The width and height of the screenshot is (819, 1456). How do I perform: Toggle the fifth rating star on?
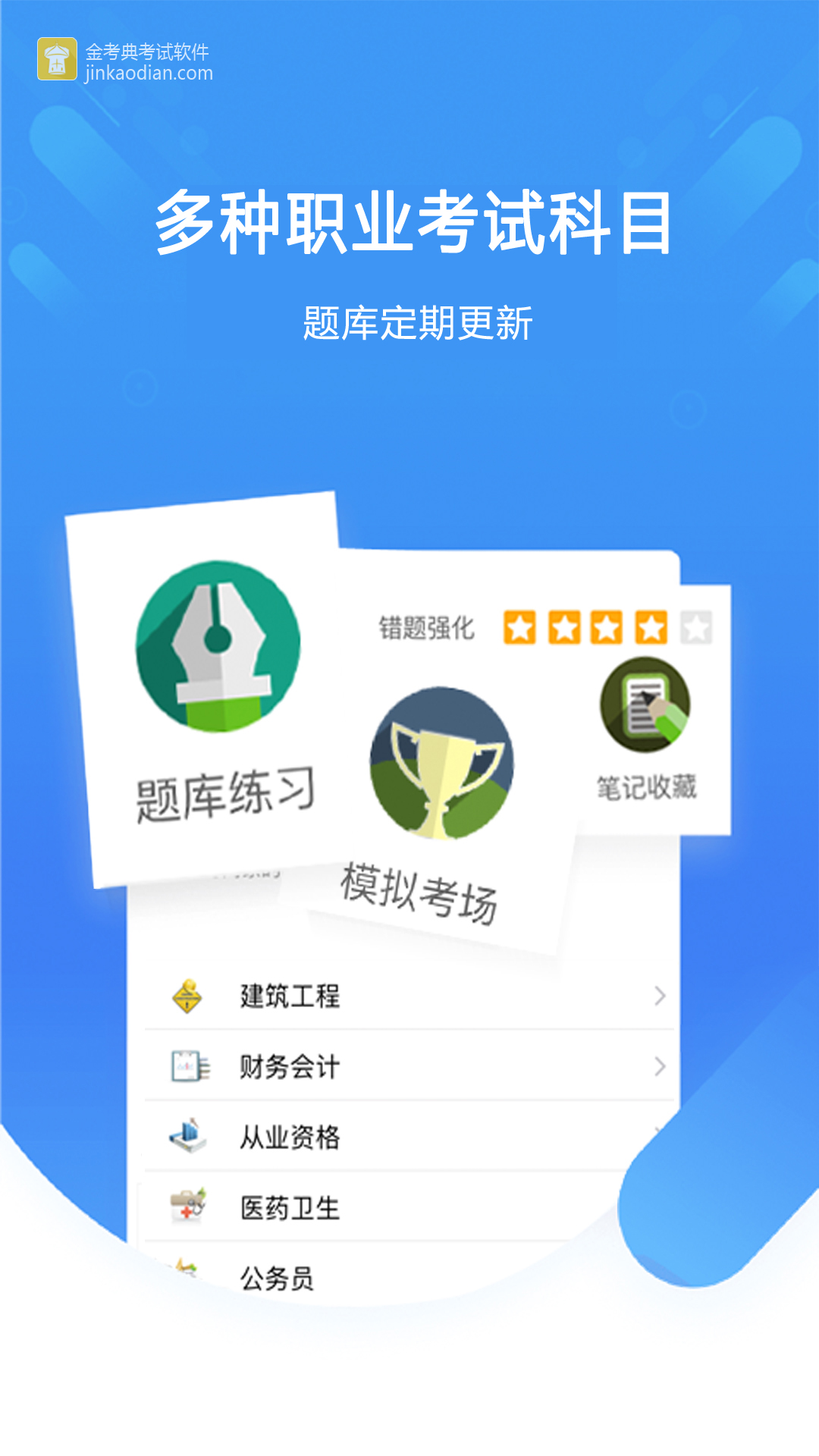click(694, 626)
